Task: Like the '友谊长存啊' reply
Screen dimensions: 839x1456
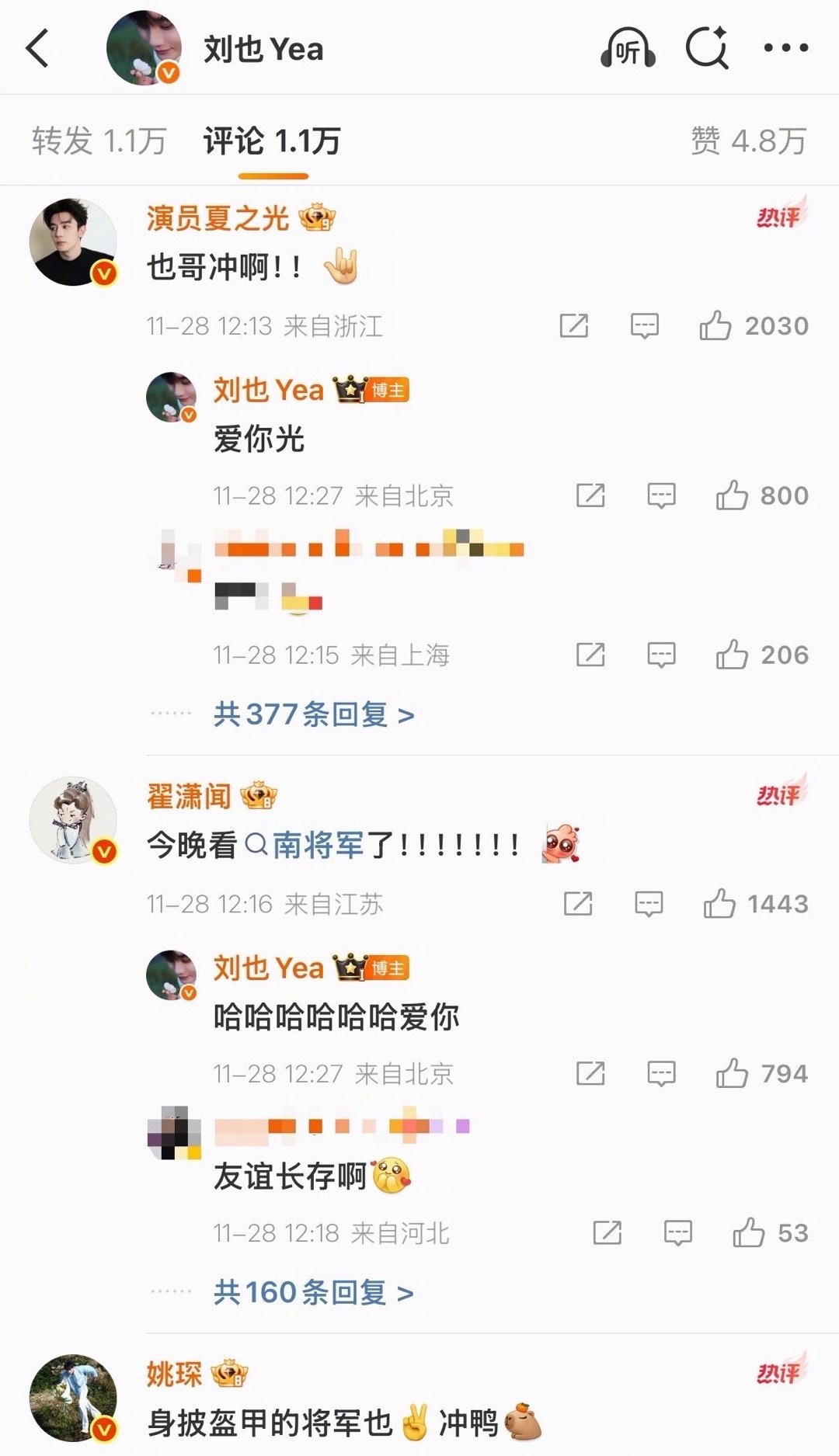Action: pos(750,1232)
